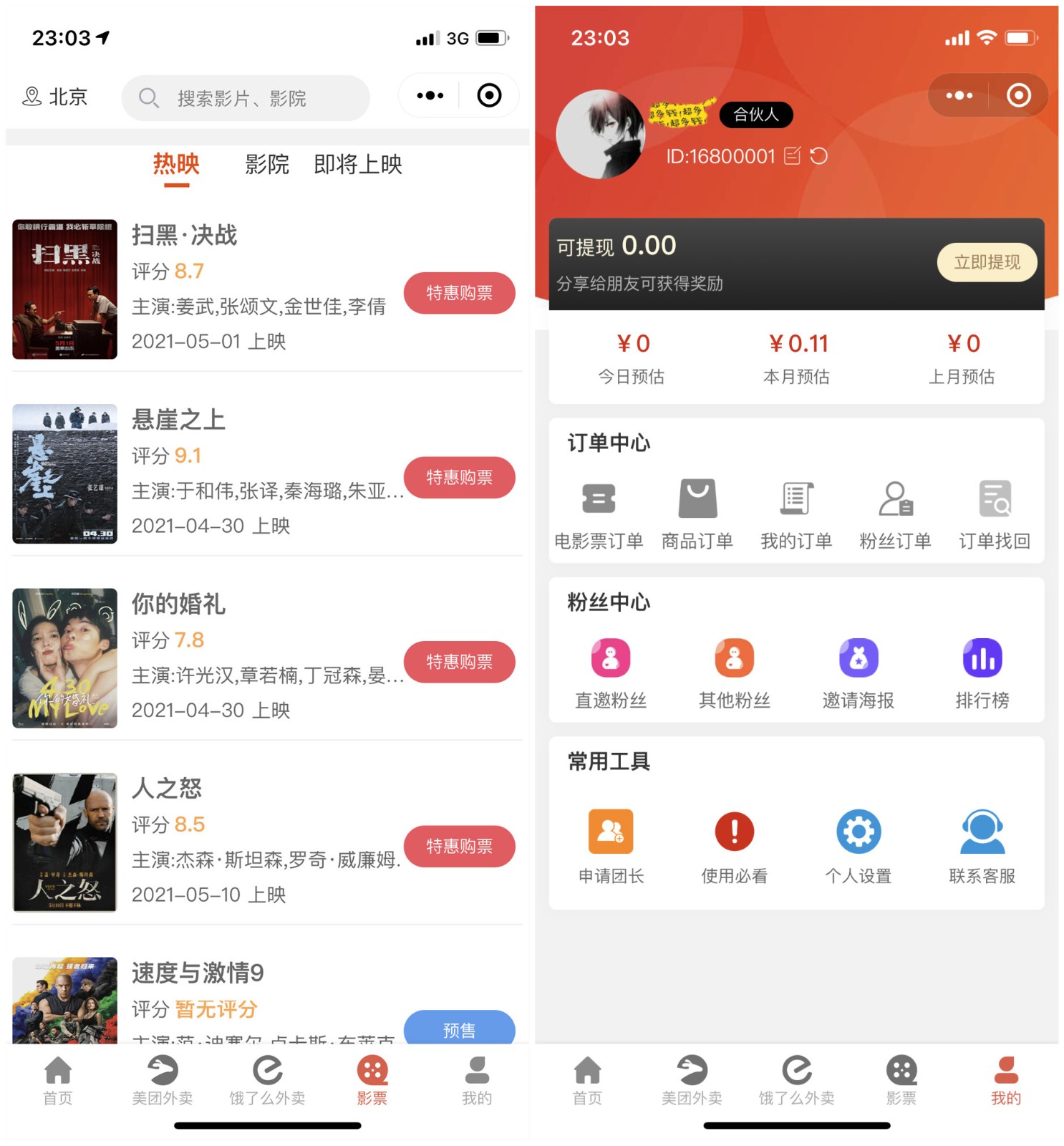Screen dimensions: 1064x1146
Task: Switch to the 即将上映 tab
Action: [357, 165]
